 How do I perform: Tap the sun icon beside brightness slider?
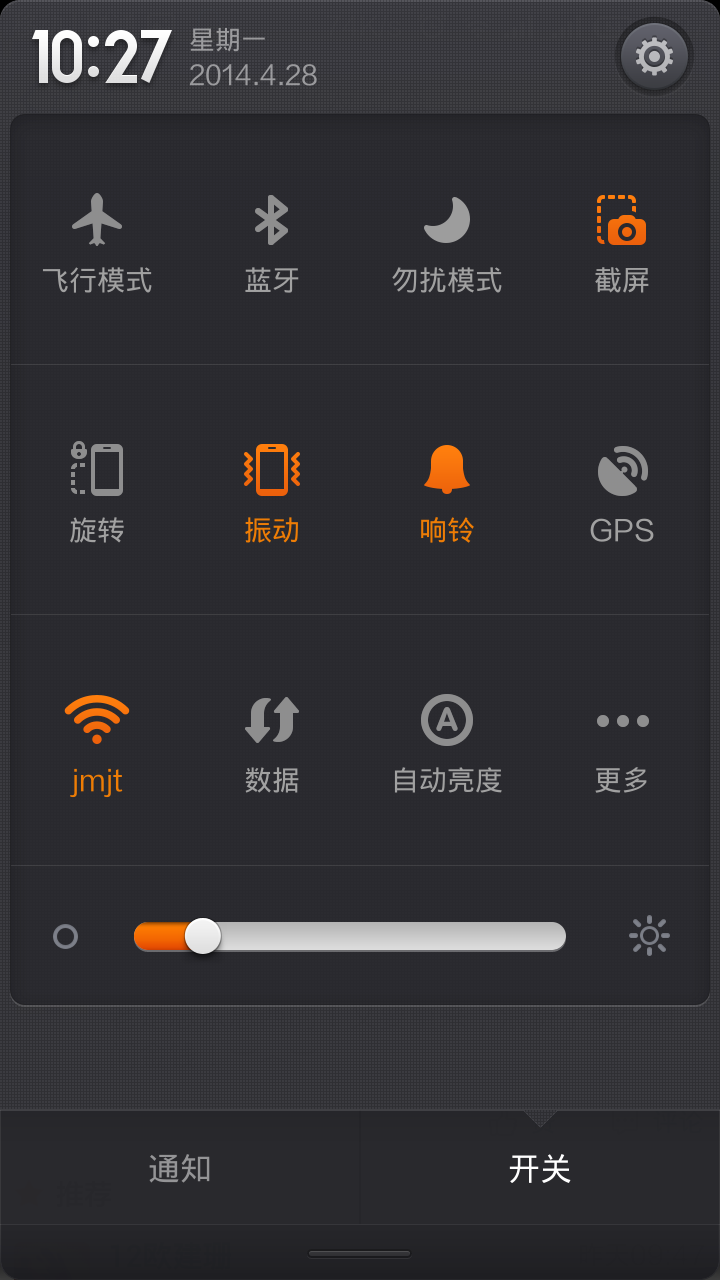pyautogui.click(x=649, y=936)
